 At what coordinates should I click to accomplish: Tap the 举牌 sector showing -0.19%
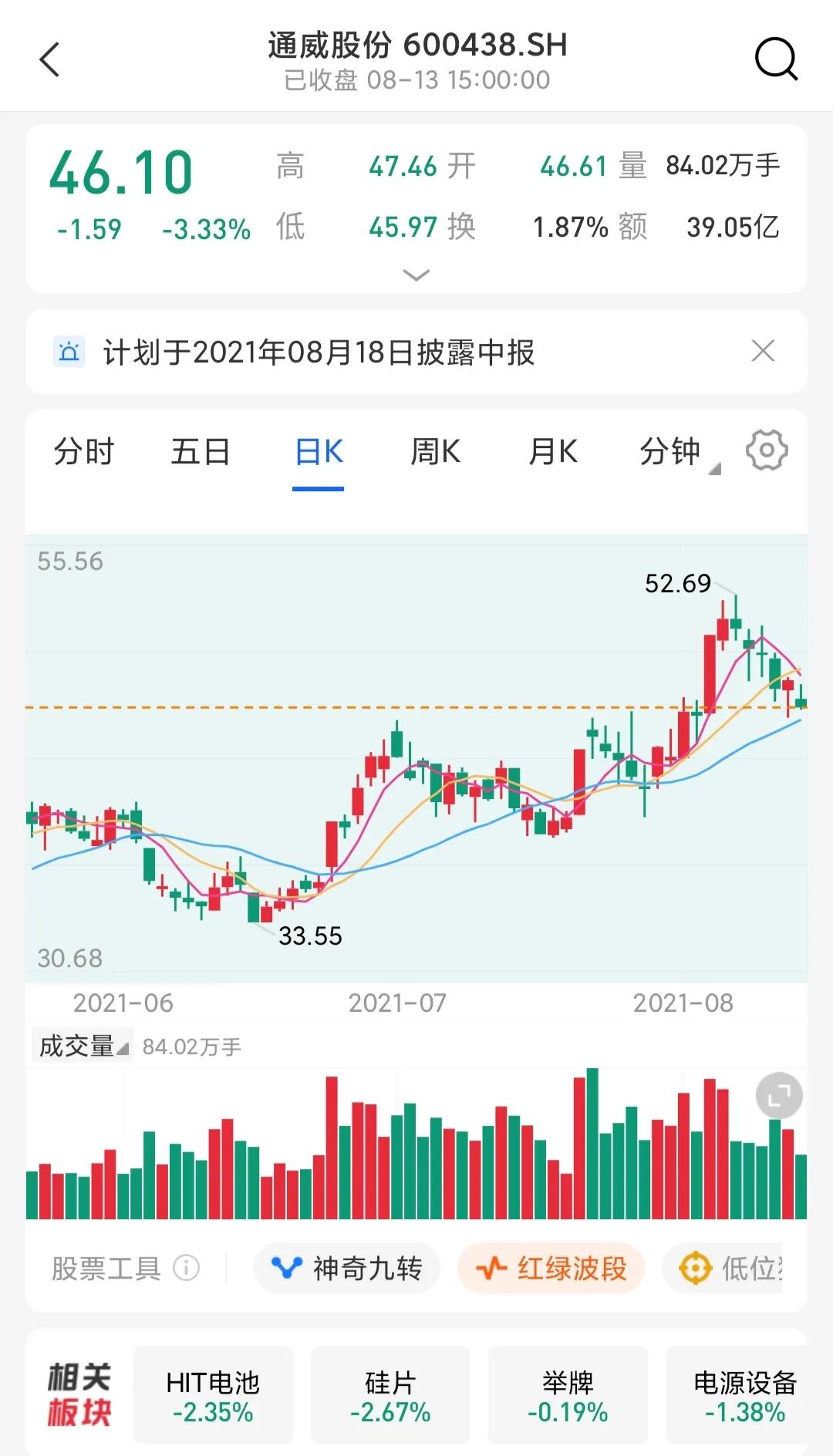568,1394
